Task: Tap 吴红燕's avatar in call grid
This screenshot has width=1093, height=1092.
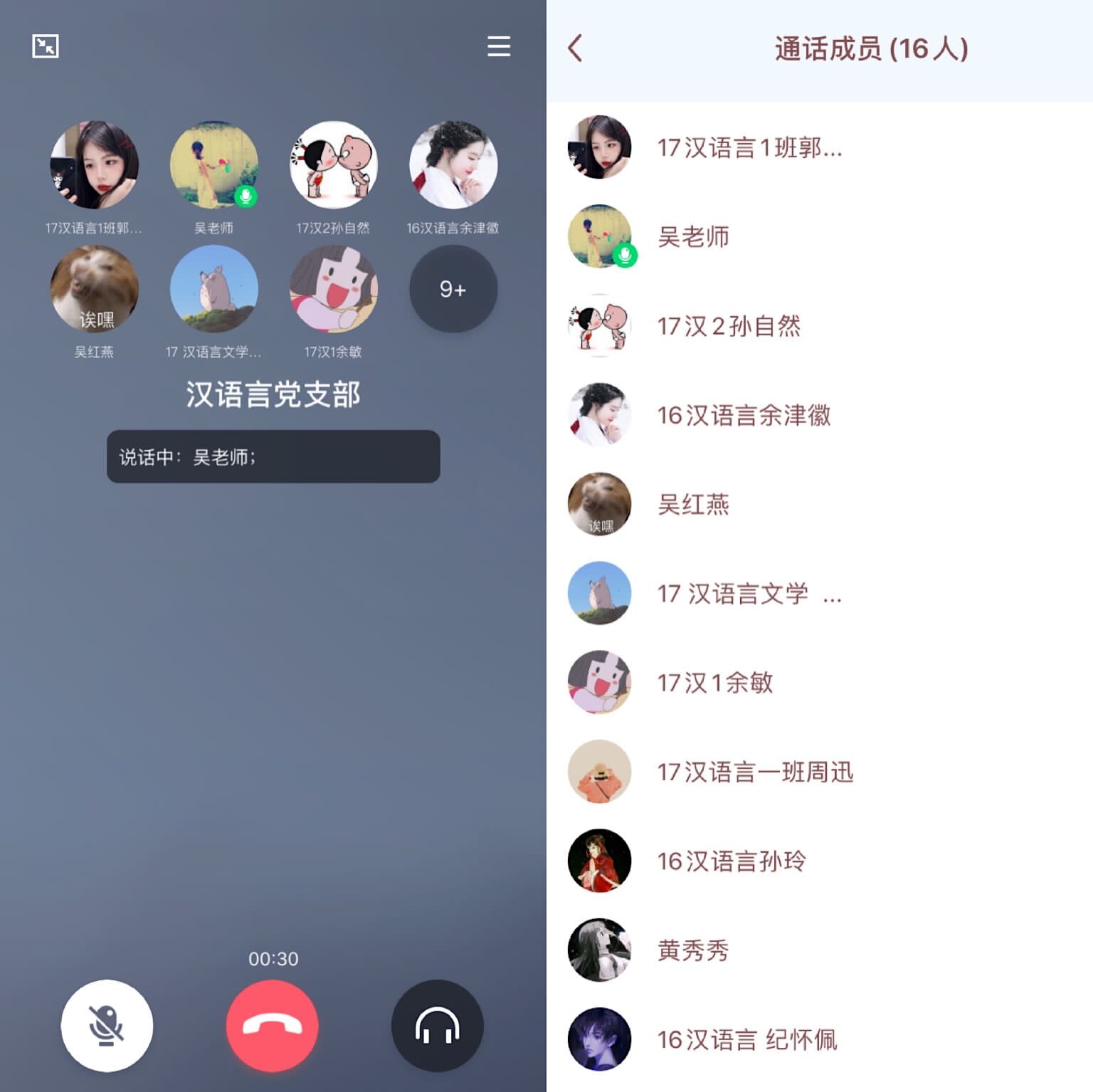Action: tap(94, 289)
